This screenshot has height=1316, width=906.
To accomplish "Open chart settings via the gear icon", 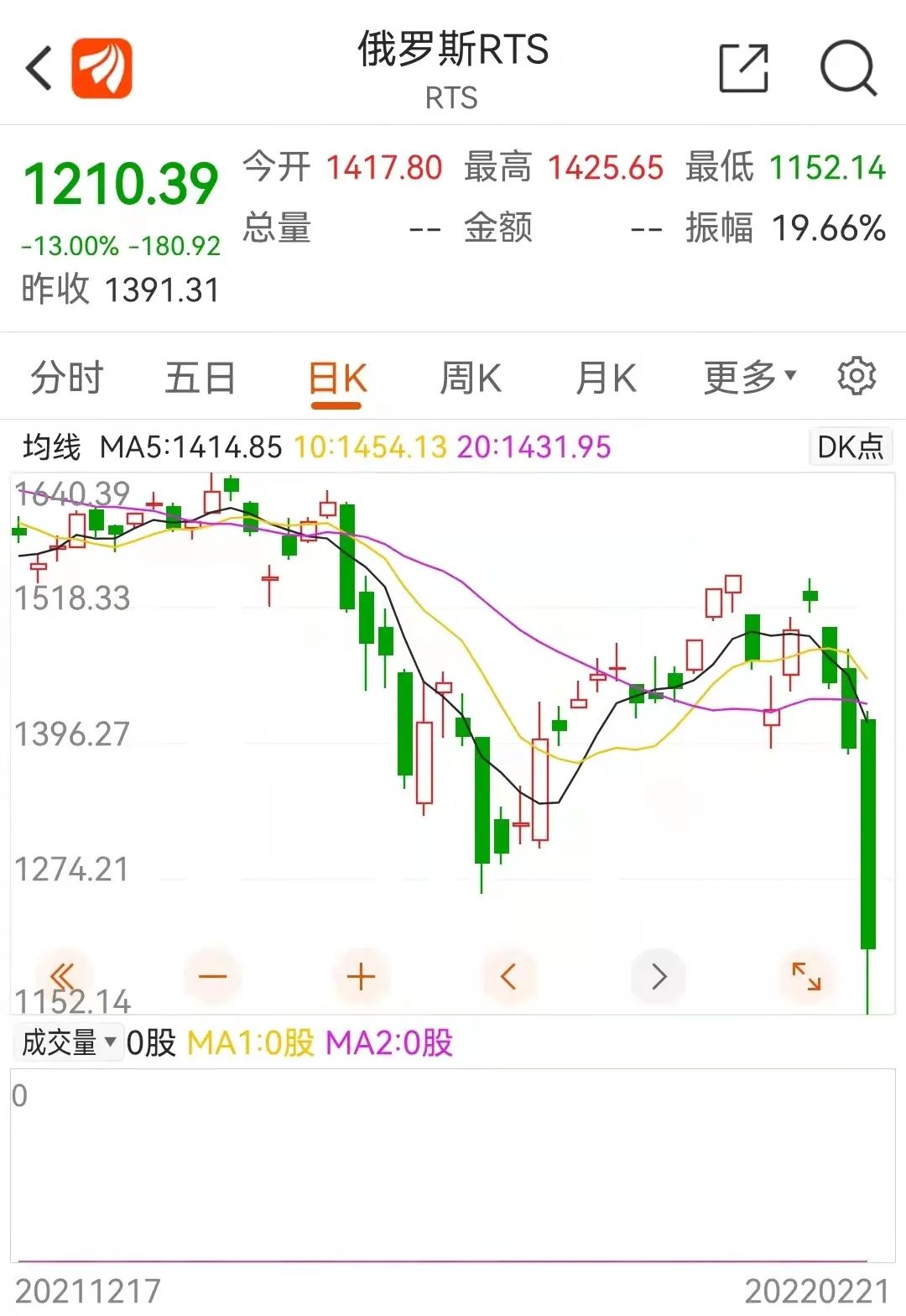I will pyautogui.click(x=857, y=377).
